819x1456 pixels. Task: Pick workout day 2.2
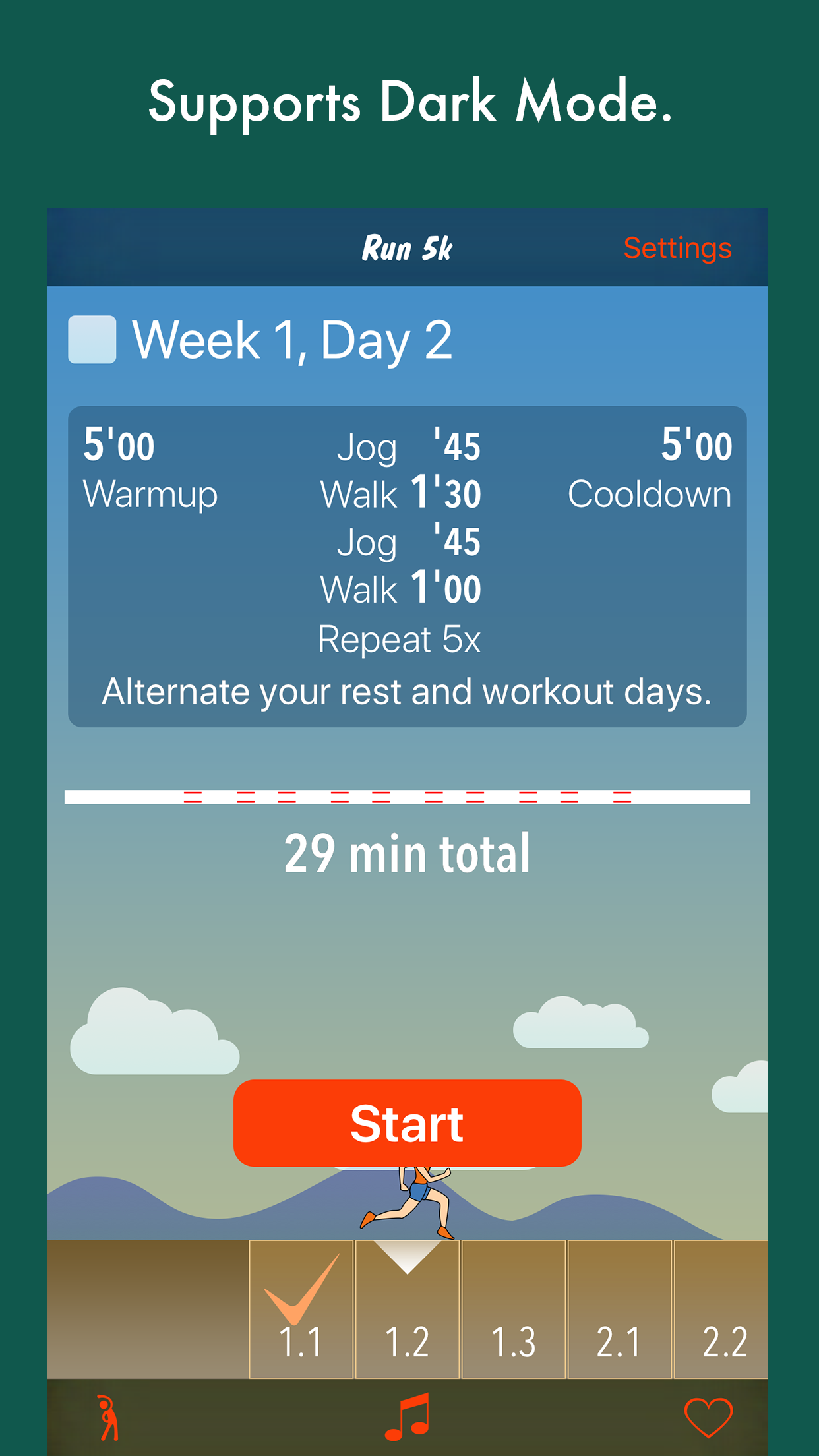(x=721, y=1309)
